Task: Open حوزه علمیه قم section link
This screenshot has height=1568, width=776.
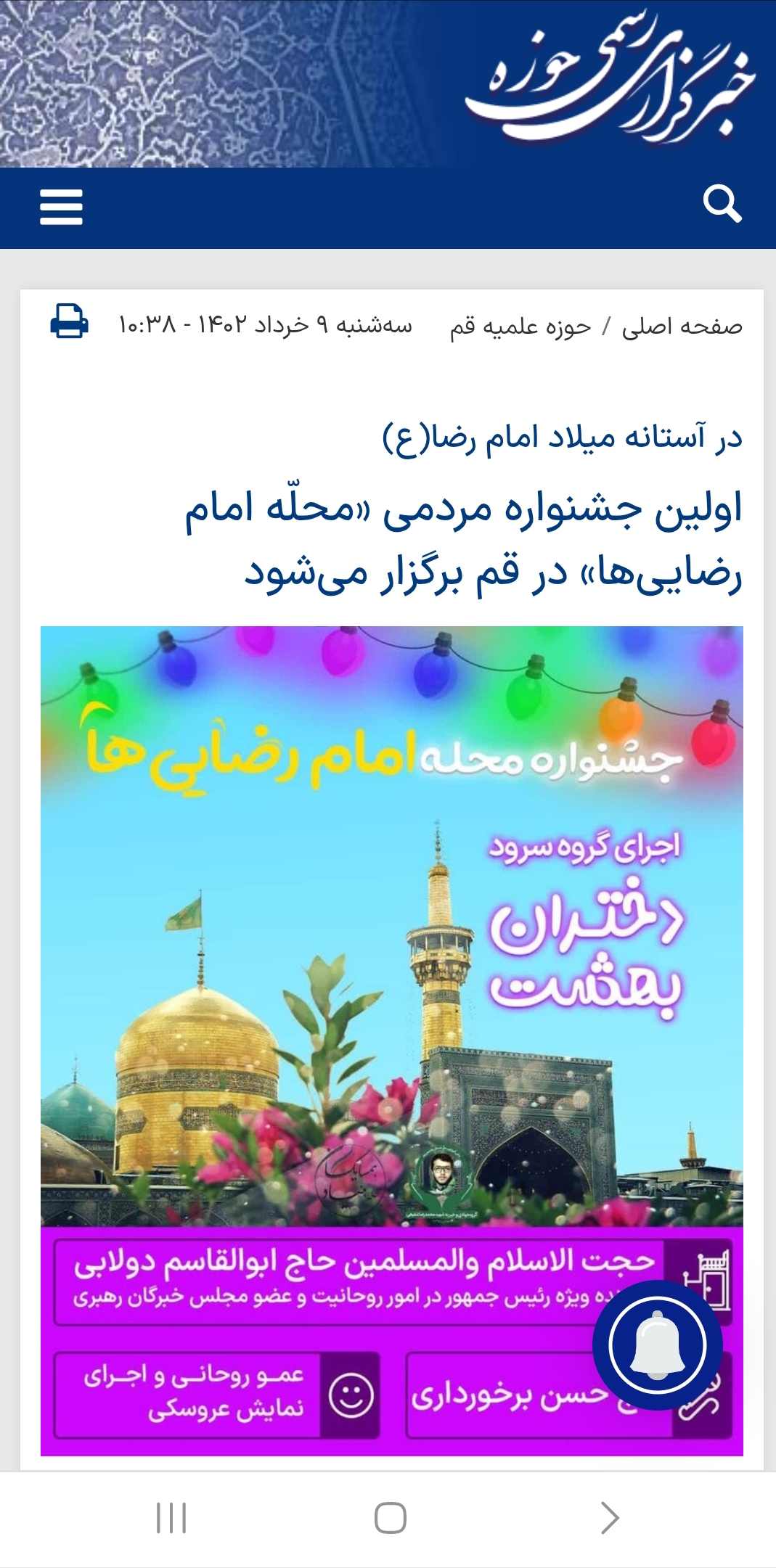Action: pos(520,327)
